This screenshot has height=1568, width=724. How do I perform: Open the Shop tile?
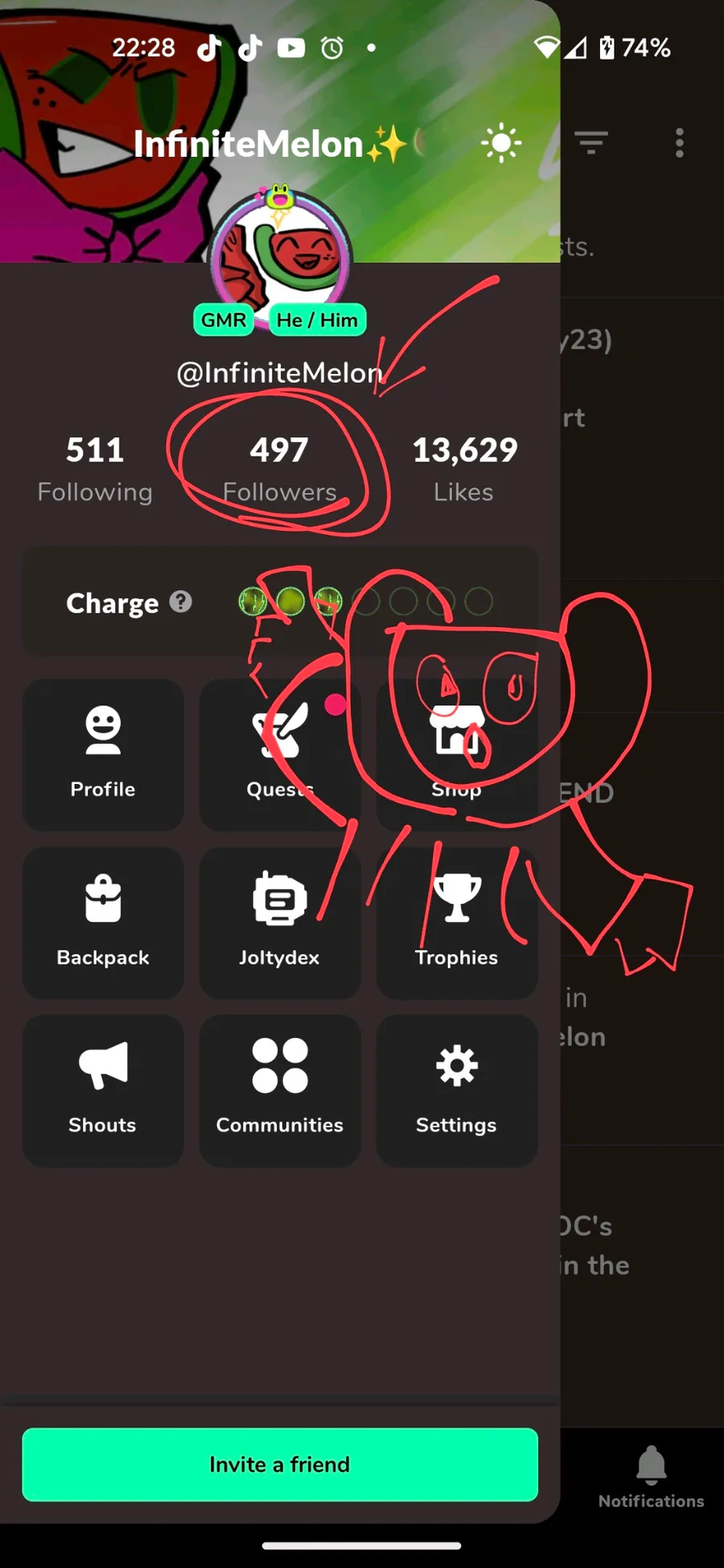[x=457, y=755]
